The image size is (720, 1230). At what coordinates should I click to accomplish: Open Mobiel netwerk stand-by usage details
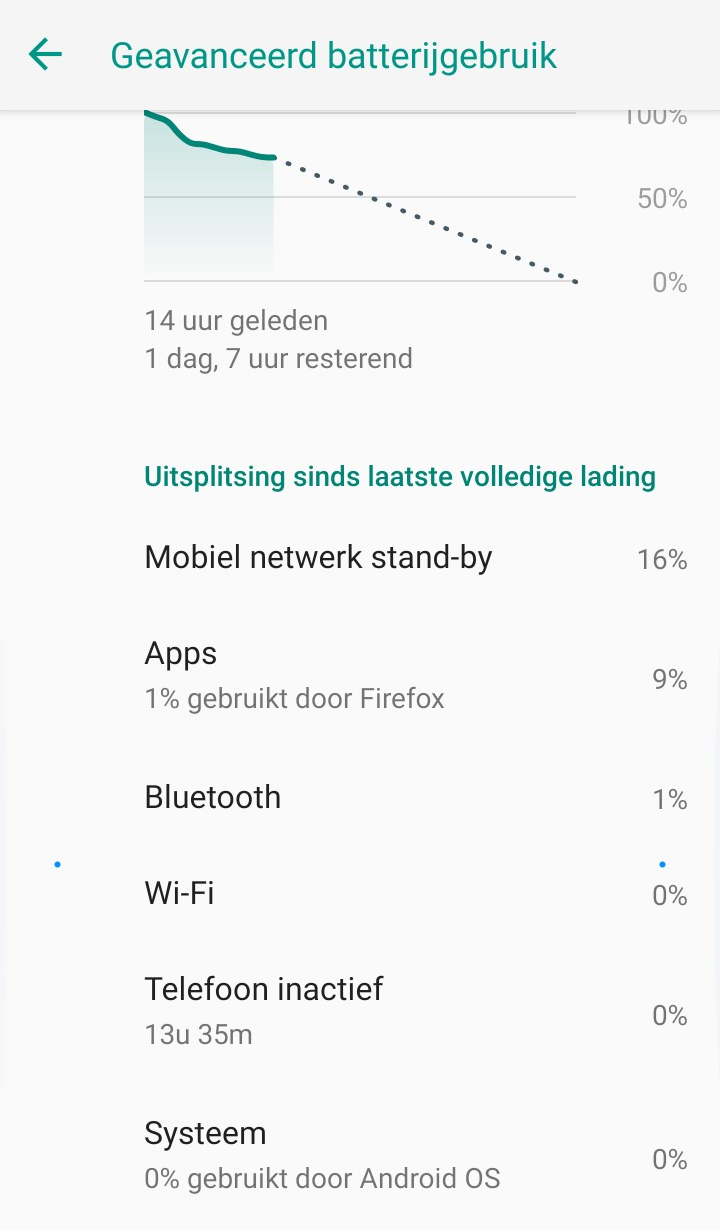click(x=360, y=558)
